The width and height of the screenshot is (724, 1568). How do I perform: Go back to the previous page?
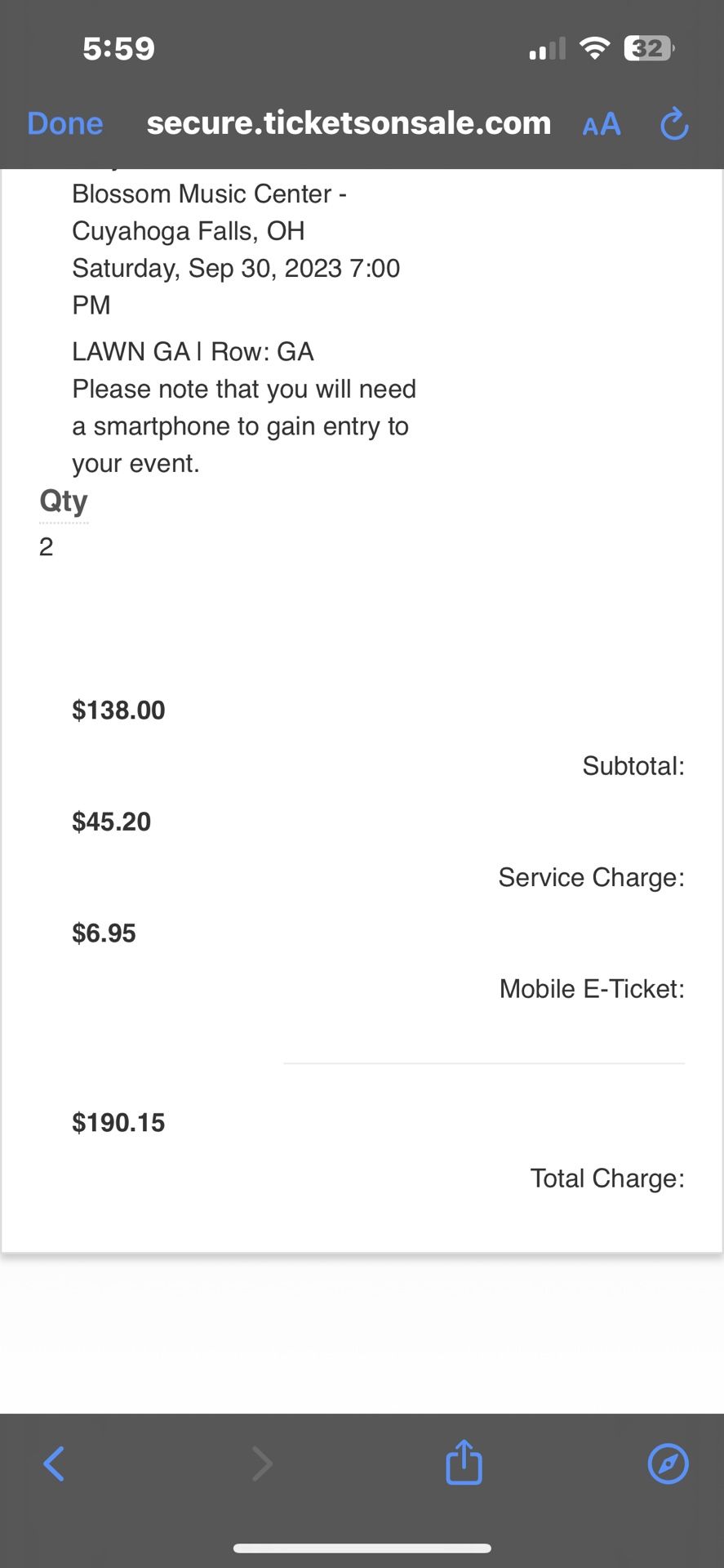pyautogui.click(x=54, y=1463)
